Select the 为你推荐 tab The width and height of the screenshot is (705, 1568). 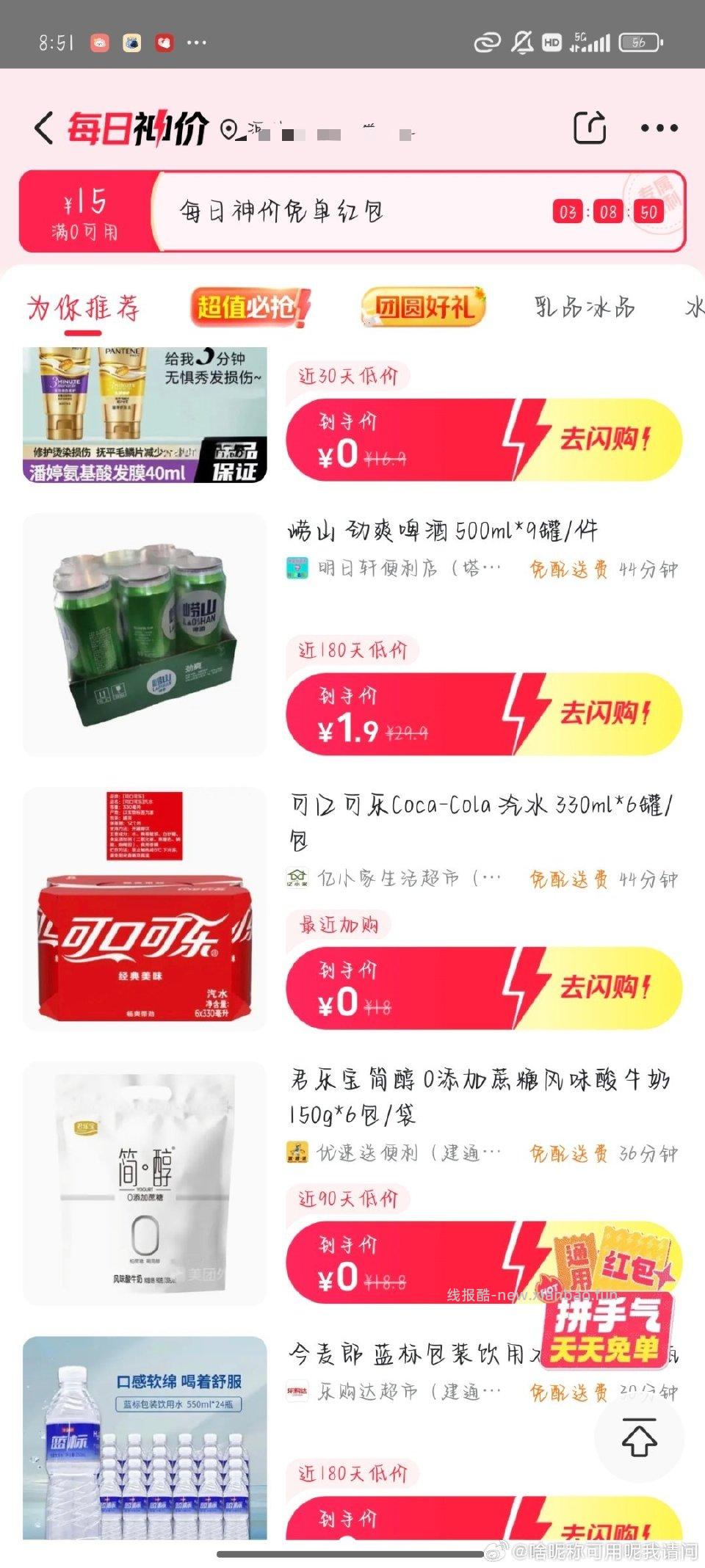pyautogui.click(x=83, y=307)
